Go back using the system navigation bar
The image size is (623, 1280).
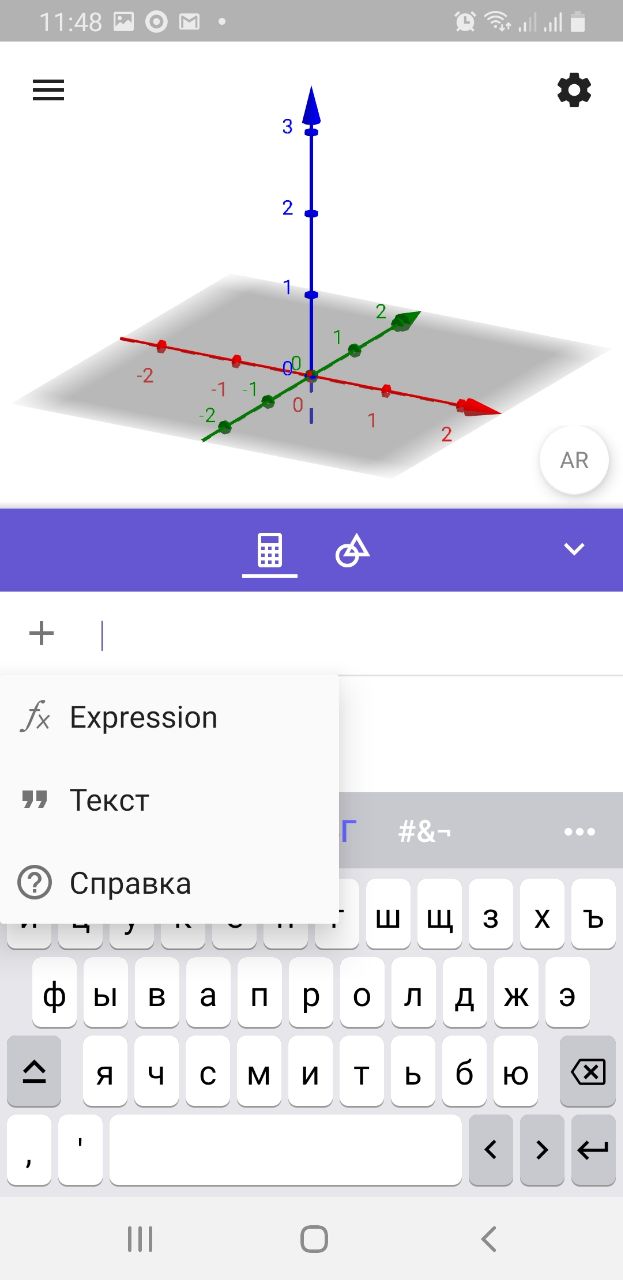coord(488,1240)
